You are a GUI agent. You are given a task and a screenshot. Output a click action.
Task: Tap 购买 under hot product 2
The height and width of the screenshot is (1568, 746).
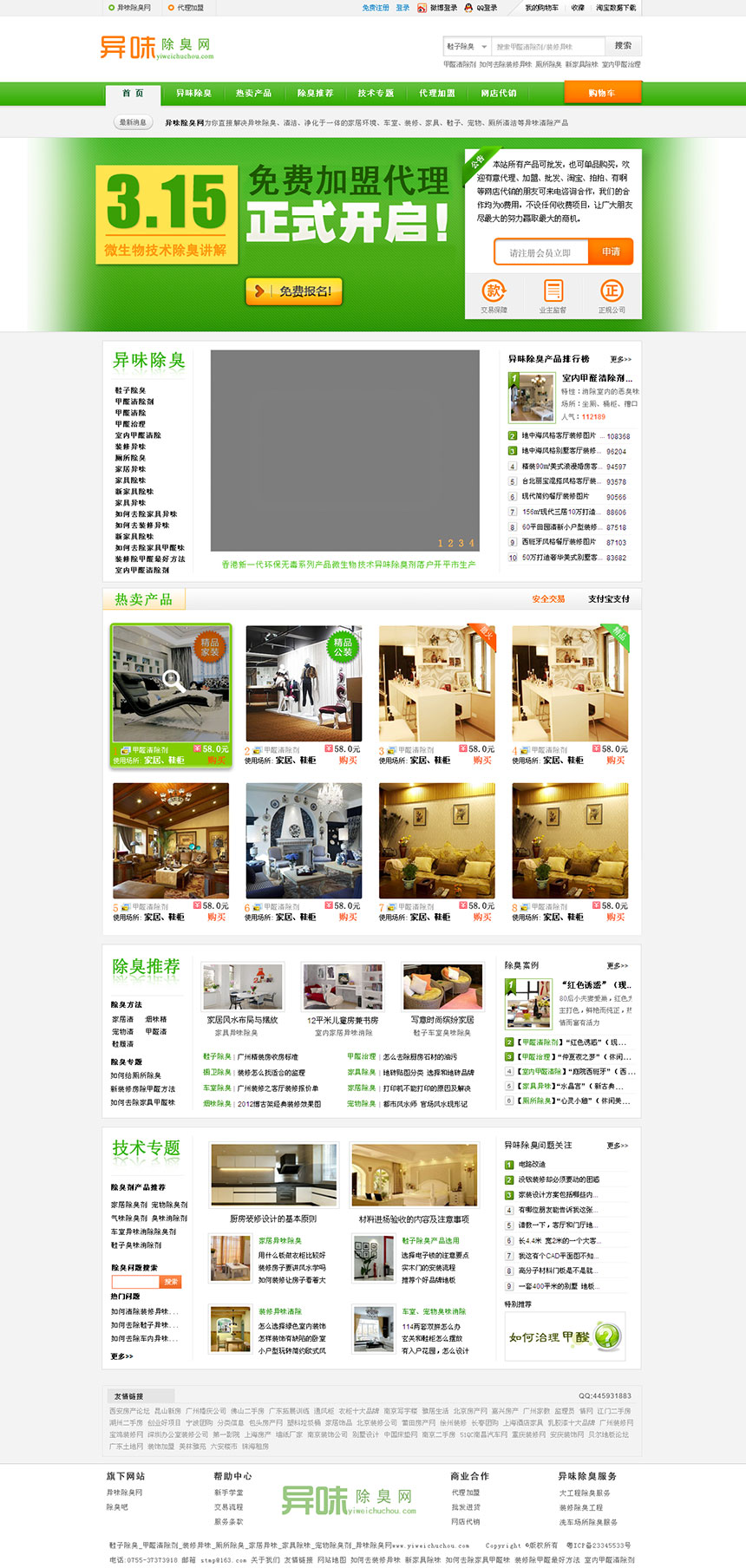point(348,761)
